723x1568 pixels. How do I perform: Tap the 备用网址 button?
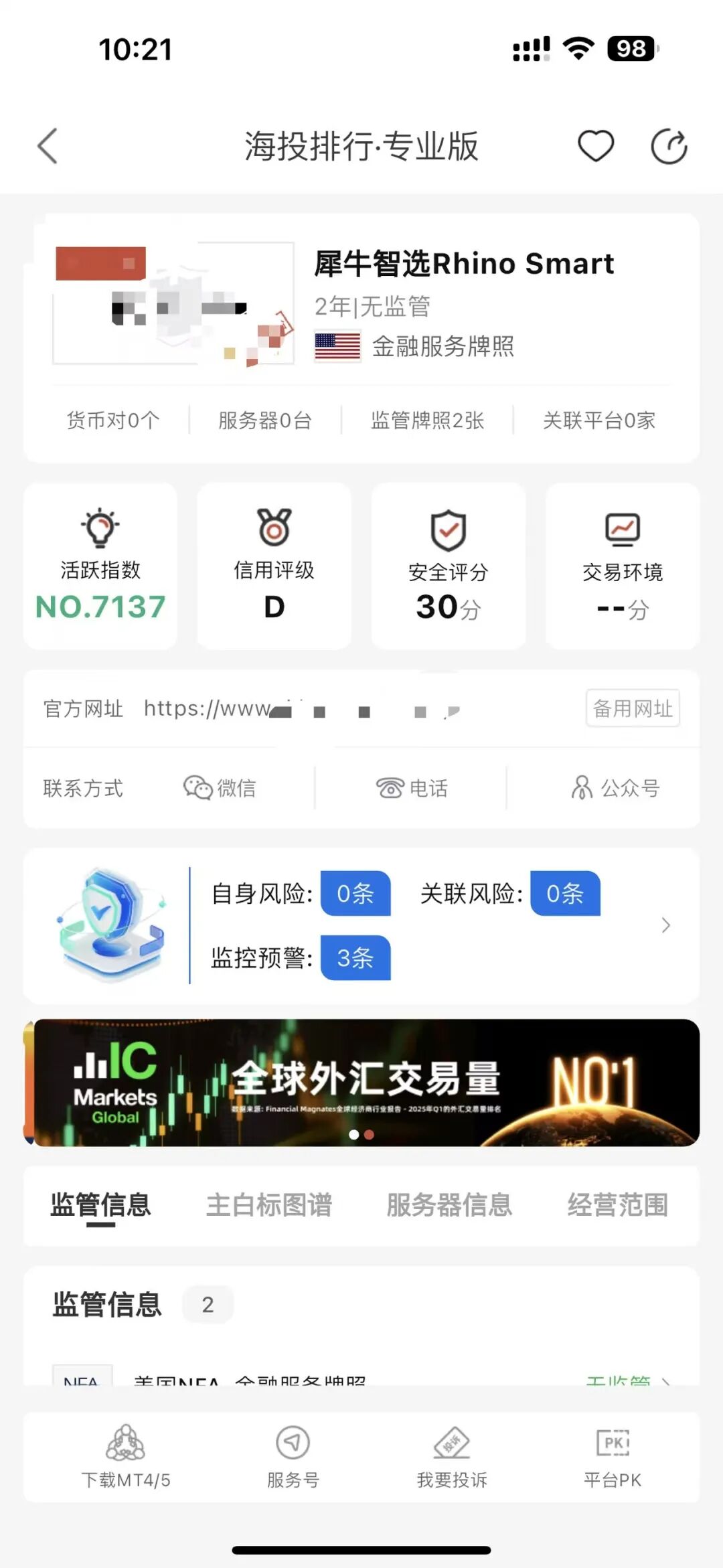(x=632, y=709)
